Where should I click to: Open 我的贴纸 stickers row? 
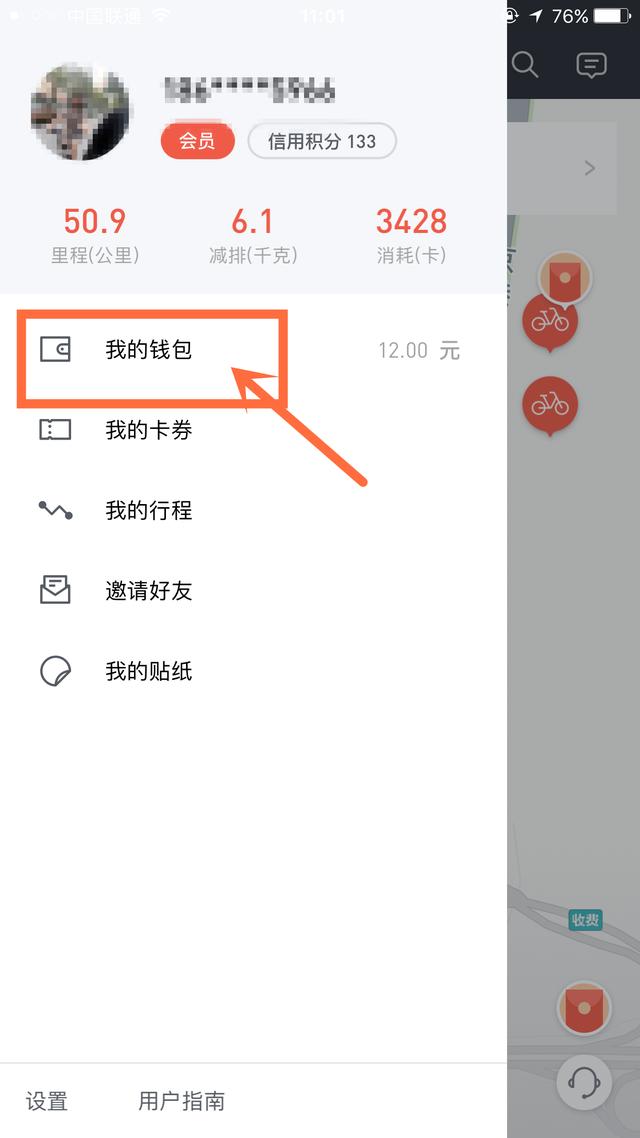coord(148,671)
